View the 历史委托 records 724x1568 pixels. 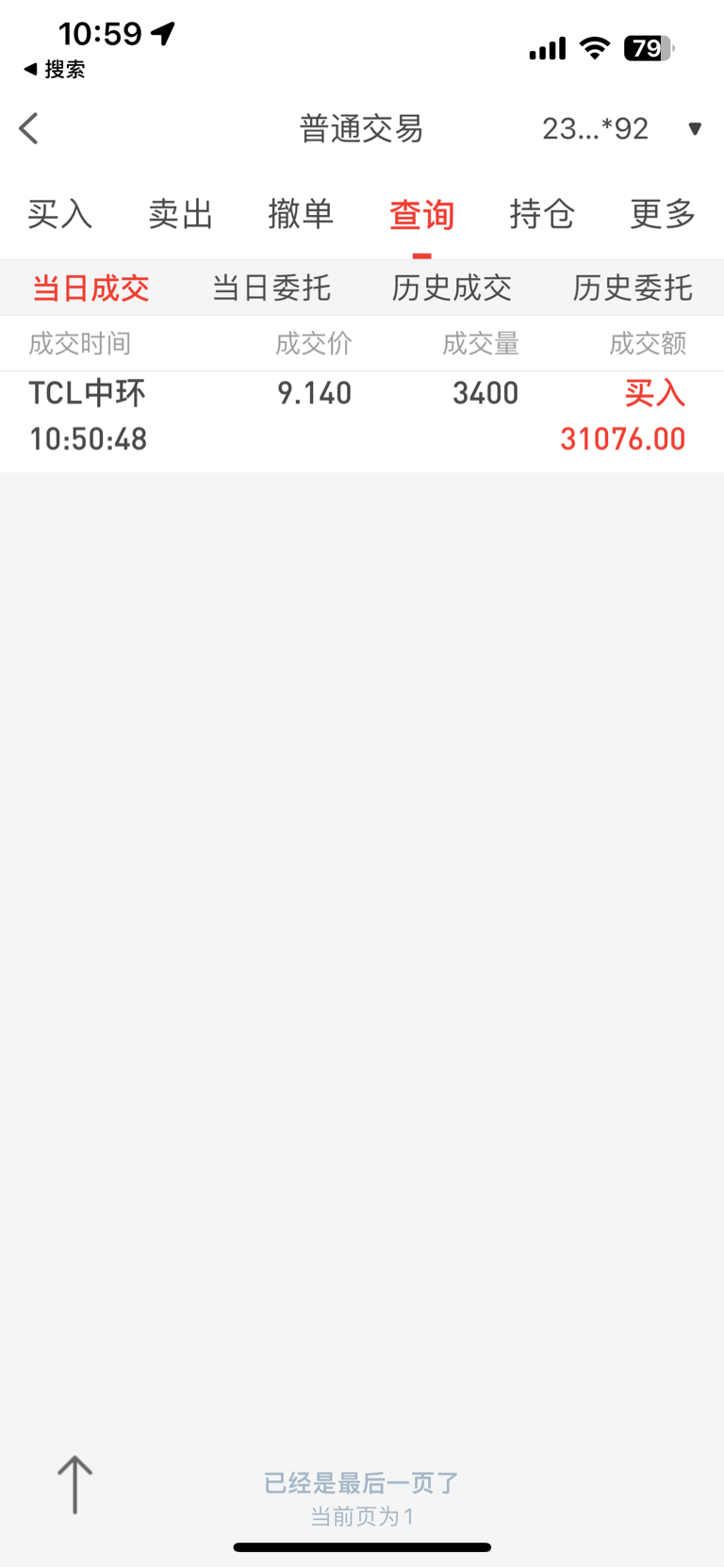(633, 288)
